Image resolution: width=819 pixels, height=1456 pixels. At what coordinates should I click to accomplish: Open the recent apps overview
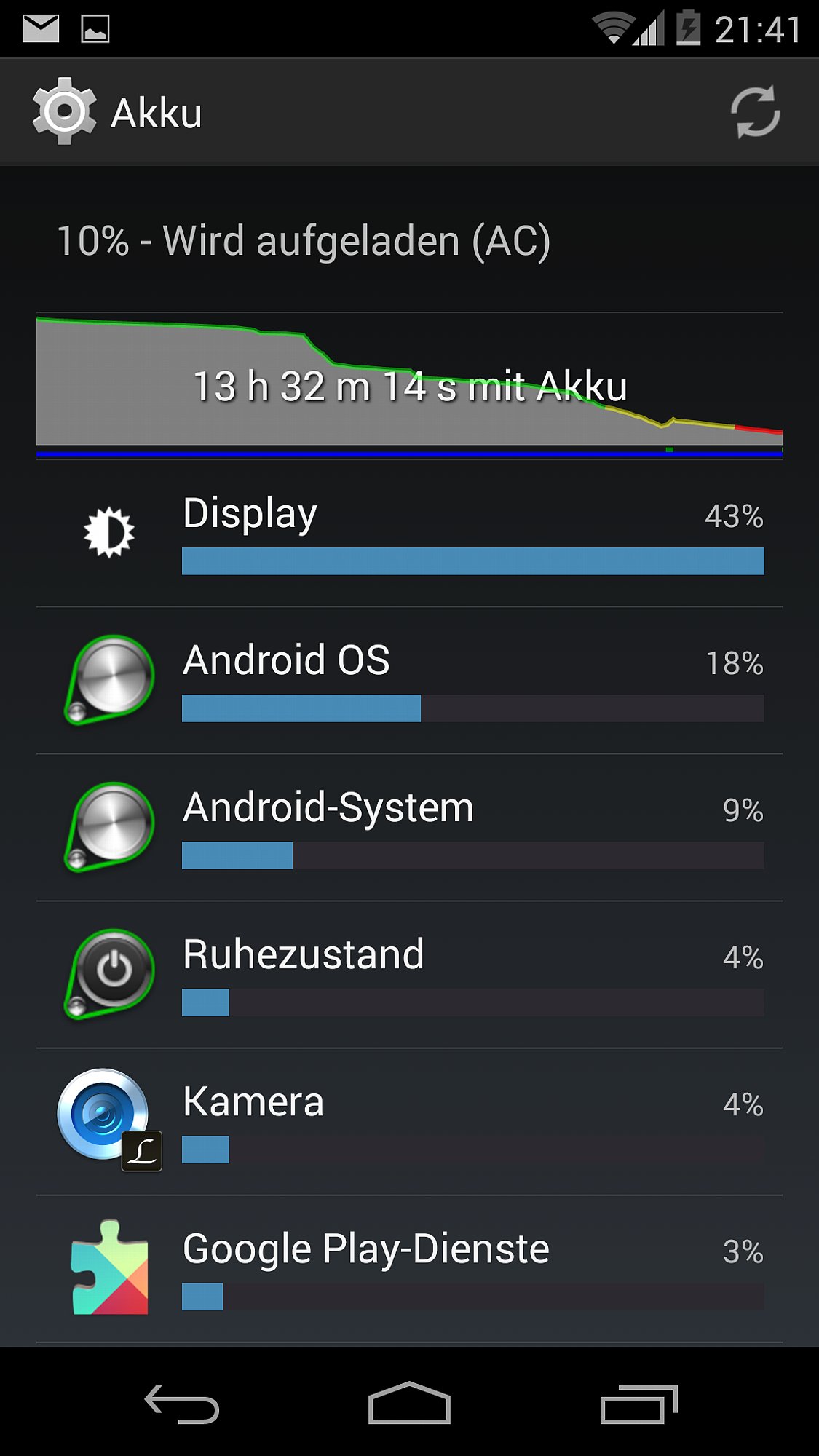[638, 1404]
